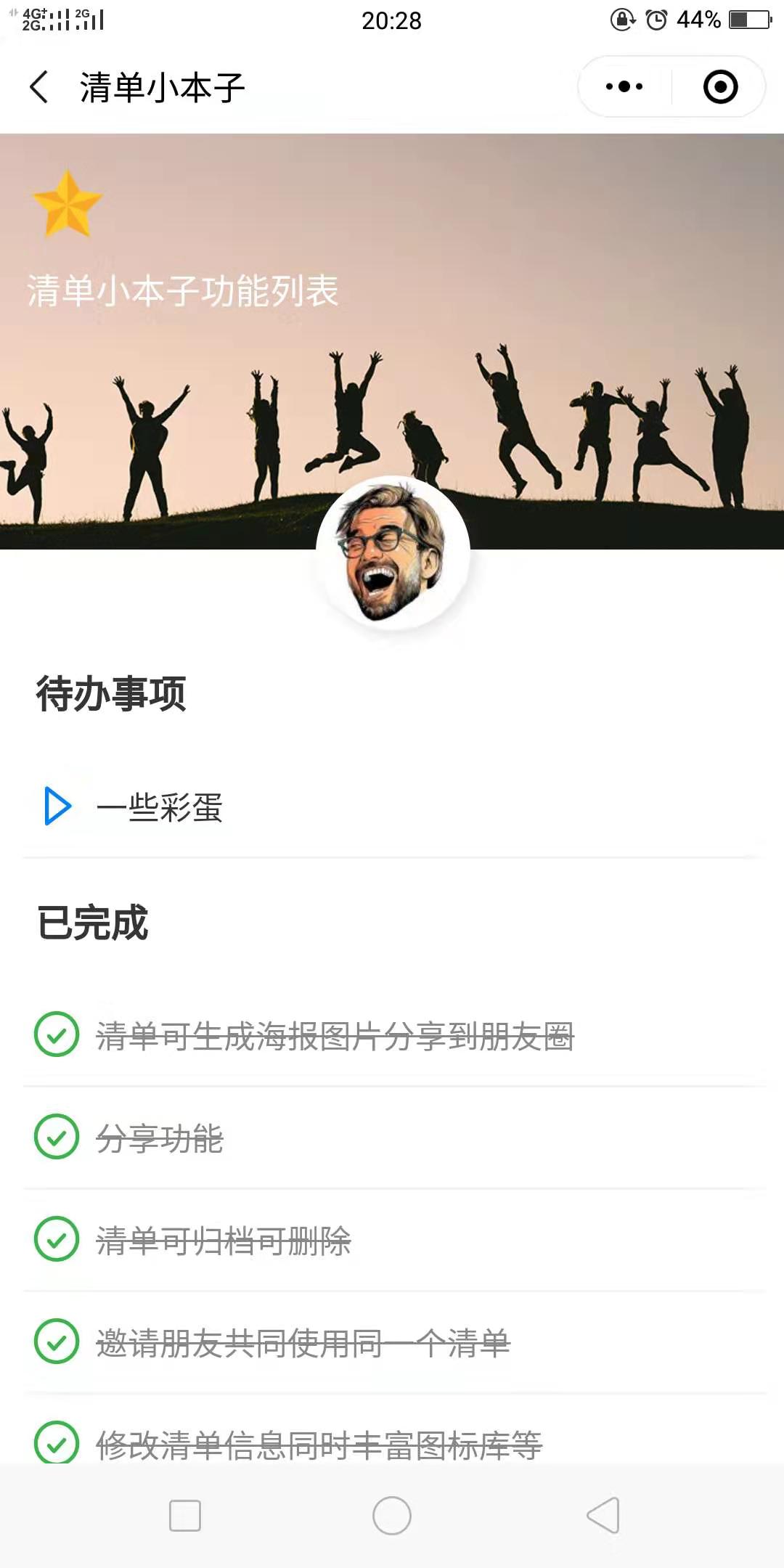Go back from 清单小本子 page
Screen dimensions: 784x1568
39,87
